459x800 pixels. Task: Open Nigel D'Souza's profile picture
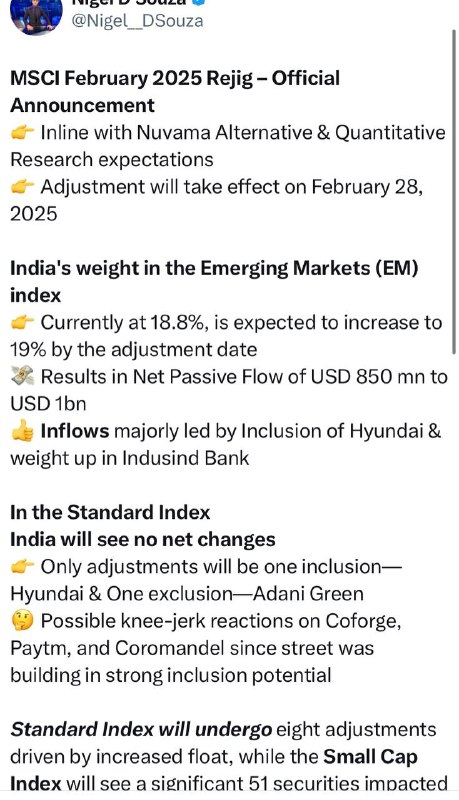point(36,15)
